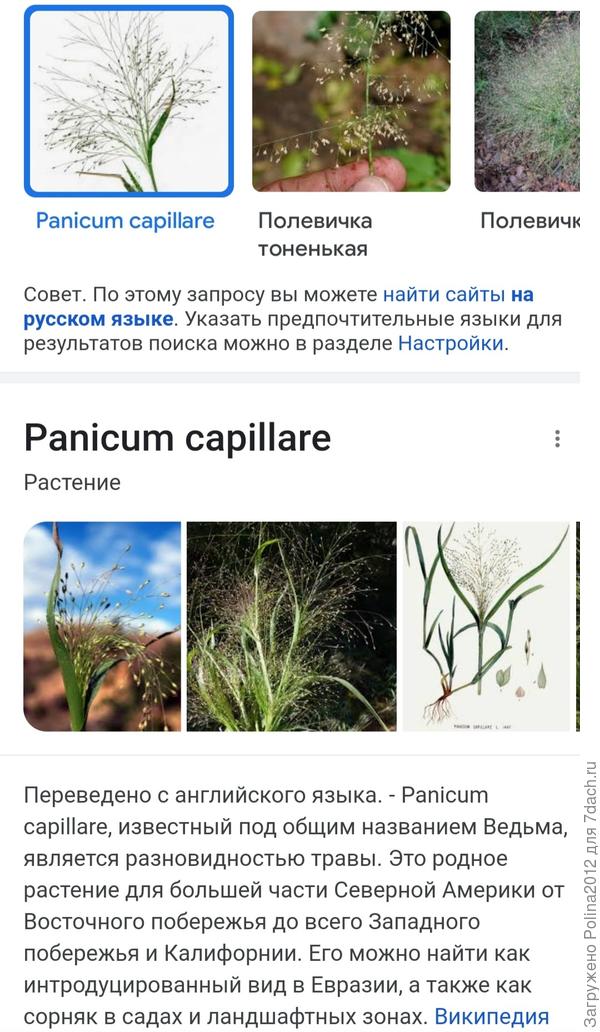Screen dimensions: 600x1032
Task: Open the dark-background grass clump photo
Action: 291,626
